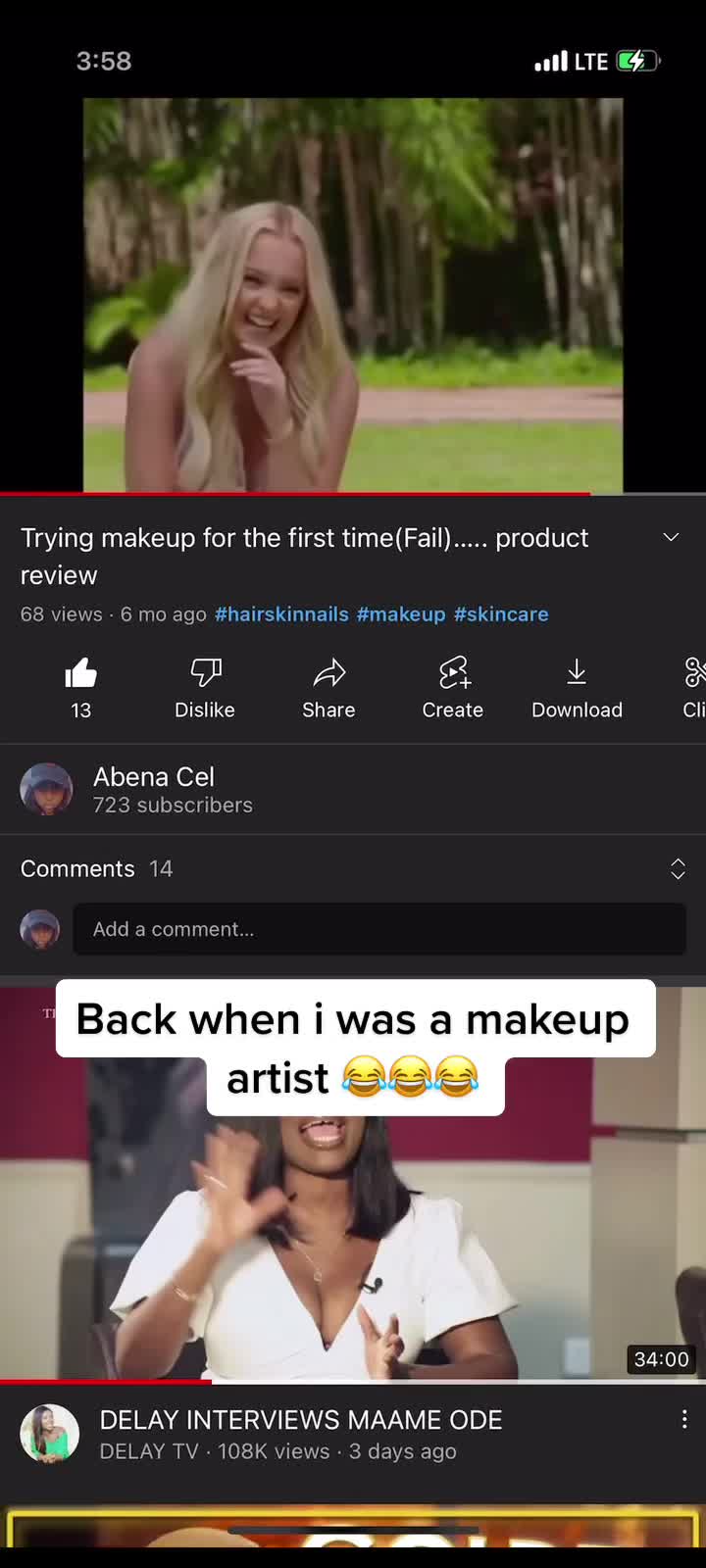This screenshot has width=706, height=1568.
Task: Open the Abena Cel channel
Action: pyautogui.click(x=152, y=789)
